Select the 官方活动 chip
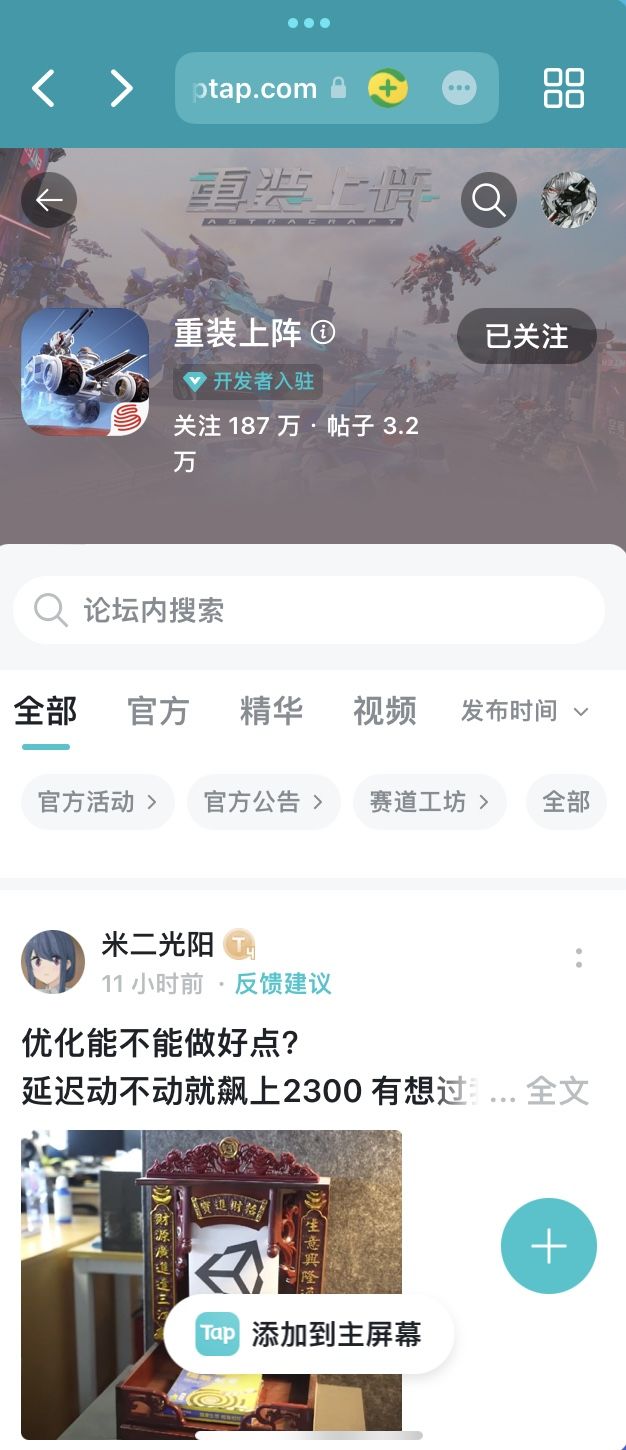 click(97, 802)
